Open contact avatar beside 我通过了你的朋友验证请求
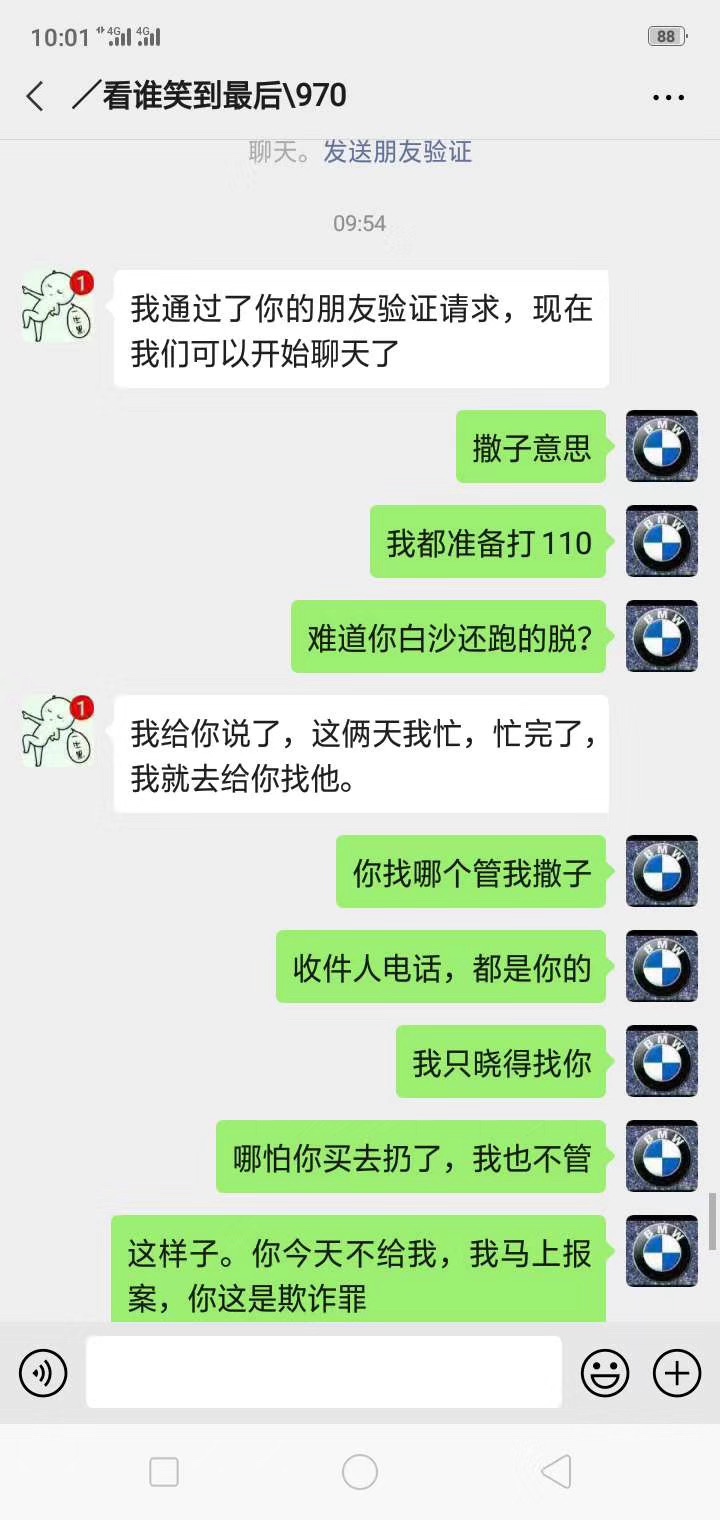The image size is (720, 1520). [x=58, y=306]
